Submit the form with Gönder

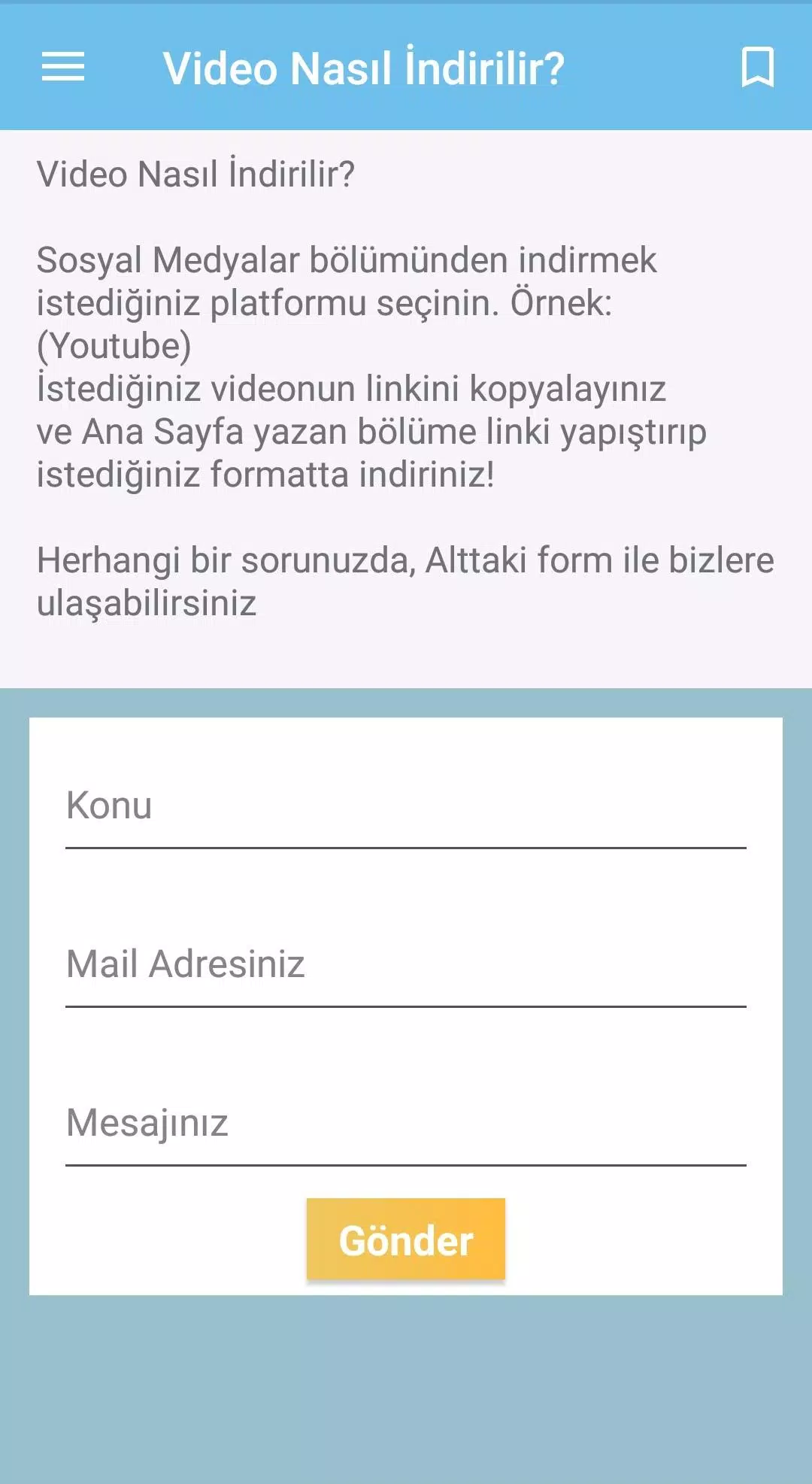tap(405, 1240)
